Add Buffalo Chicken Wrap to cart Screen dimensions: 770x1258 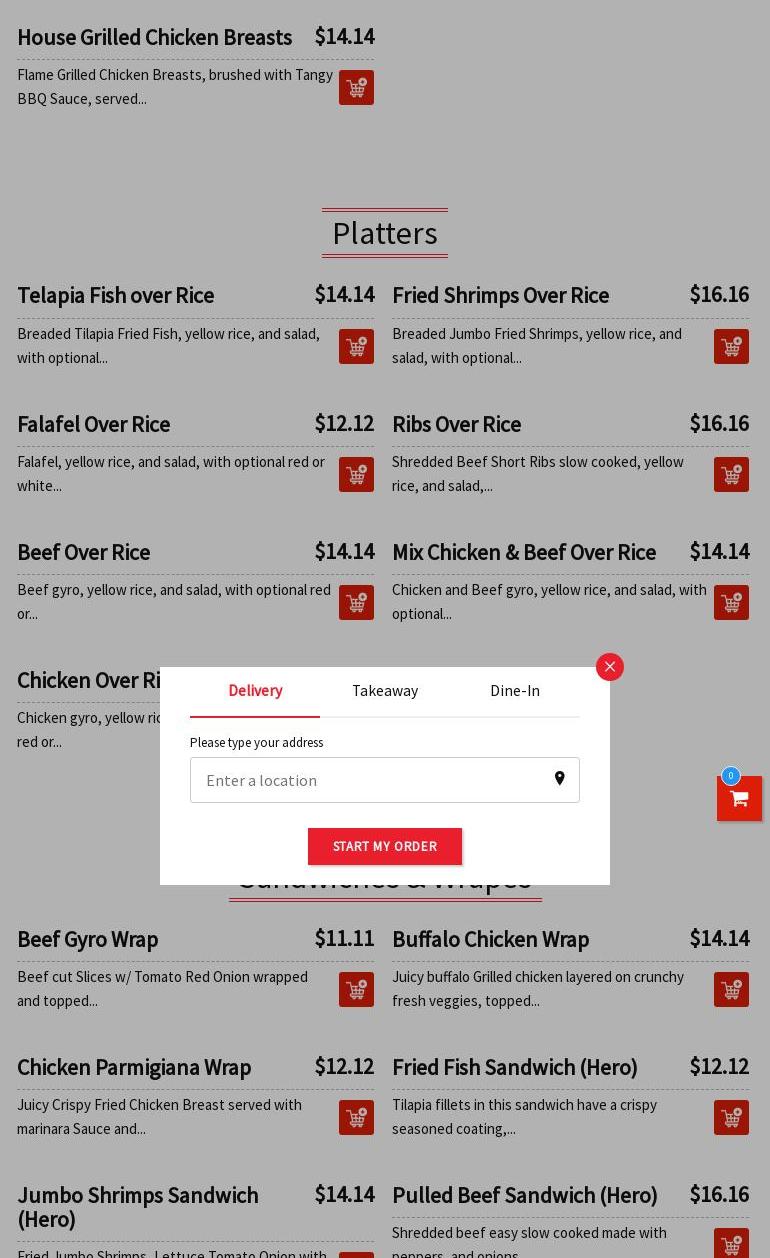pos(731,990)
